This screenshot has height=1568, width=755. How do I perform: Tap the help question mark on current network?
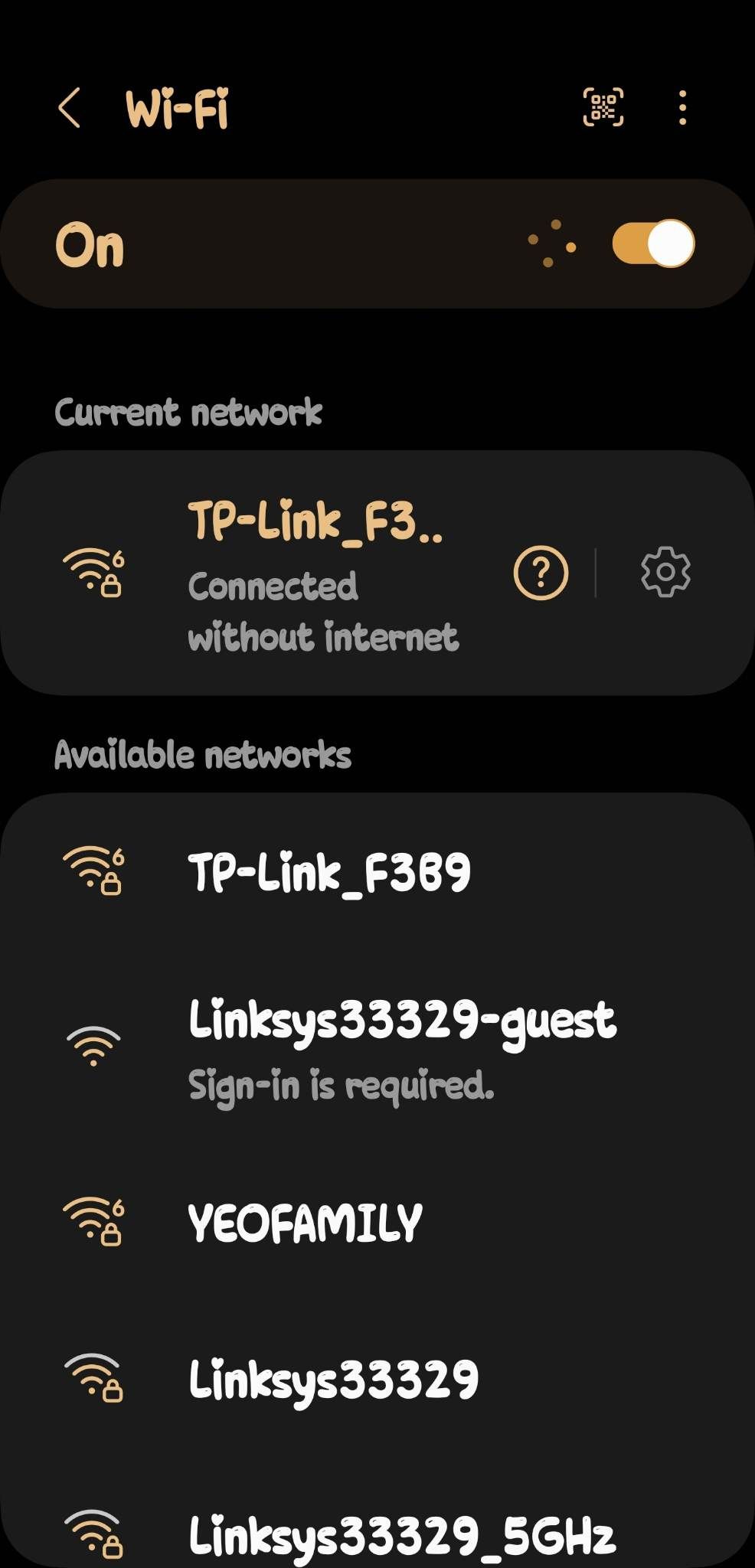click(x=541, y=572)
